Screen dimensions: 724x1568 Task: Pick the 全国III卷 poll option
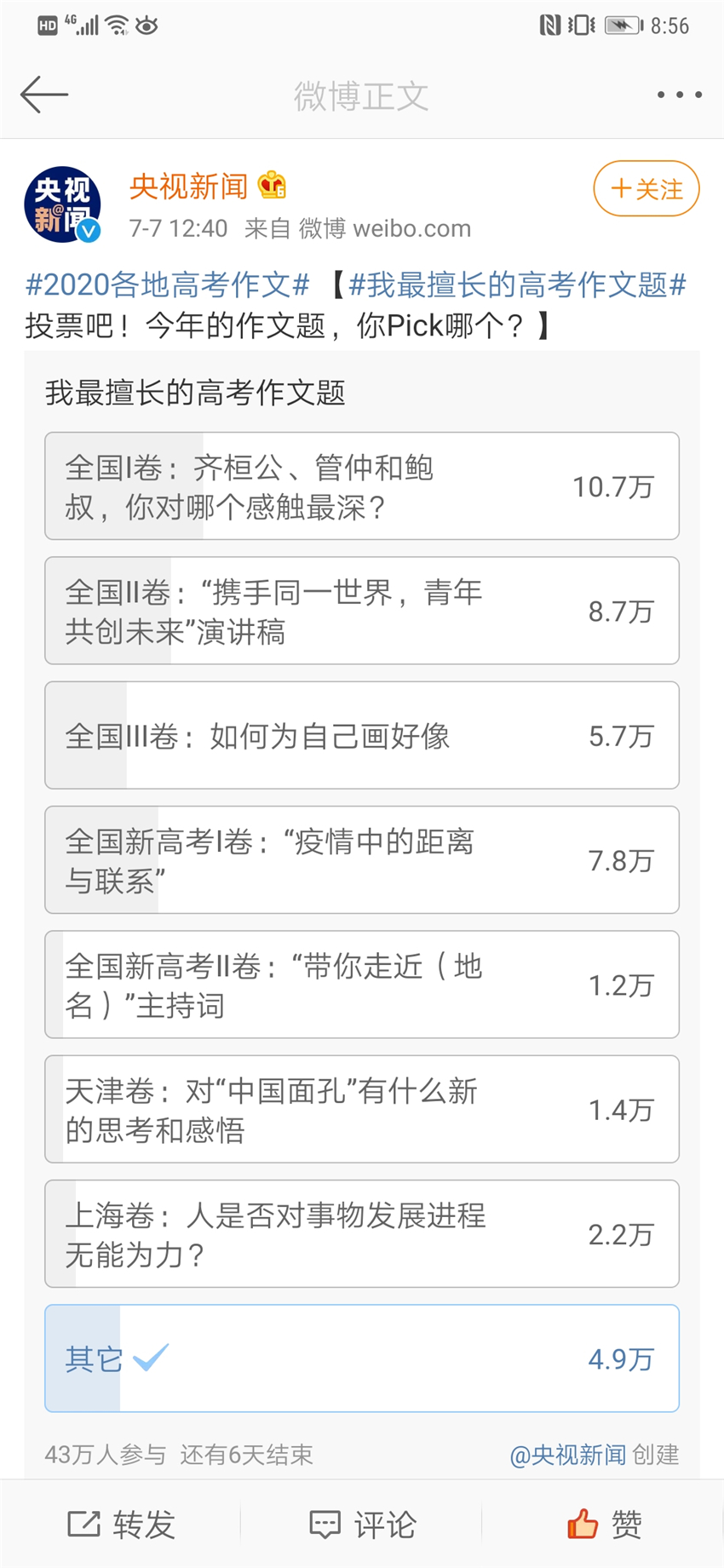(361, 735)
